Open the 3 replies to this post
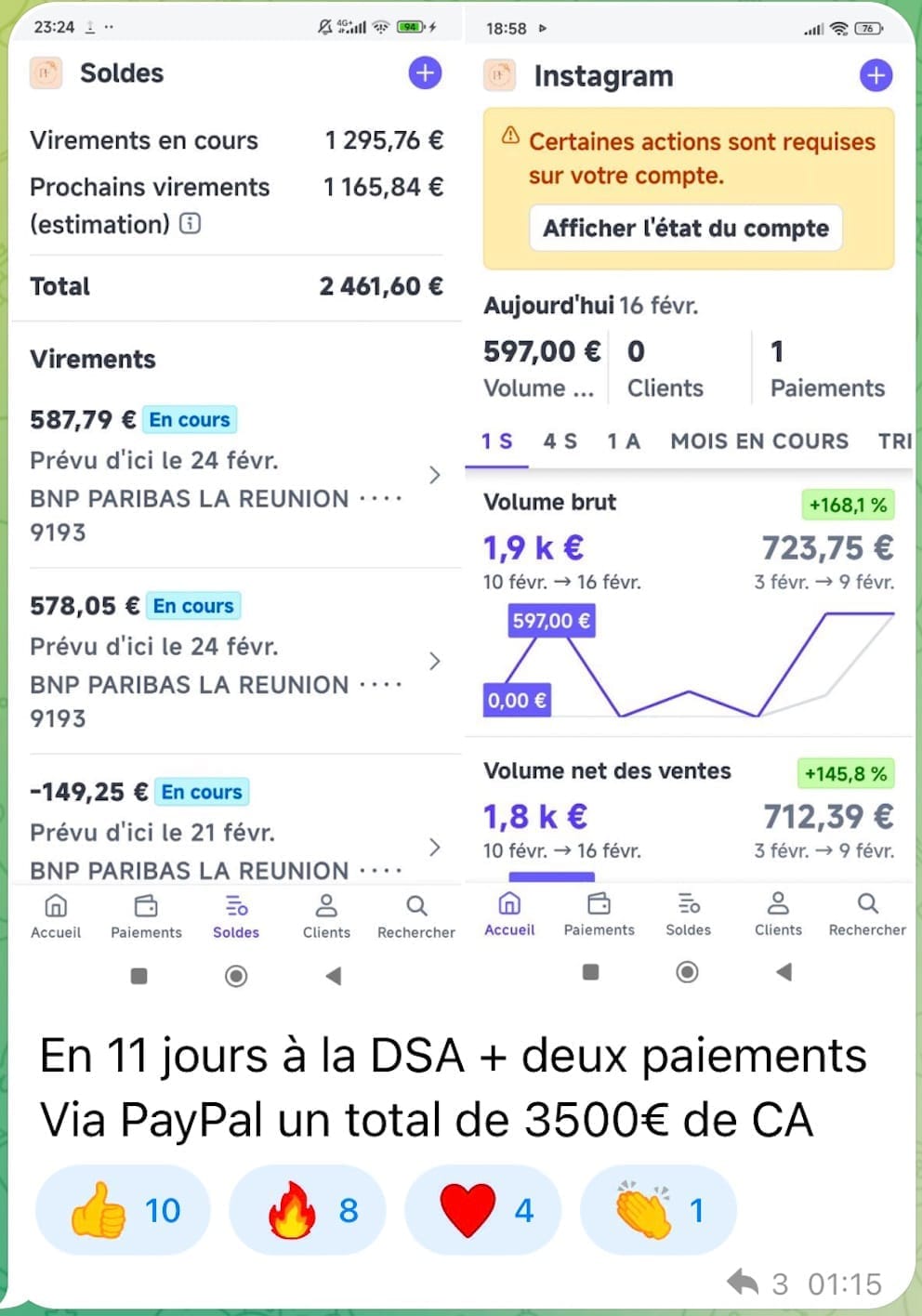The height and width of the screenshot is (1316, 922). [x=757, y=1283]
